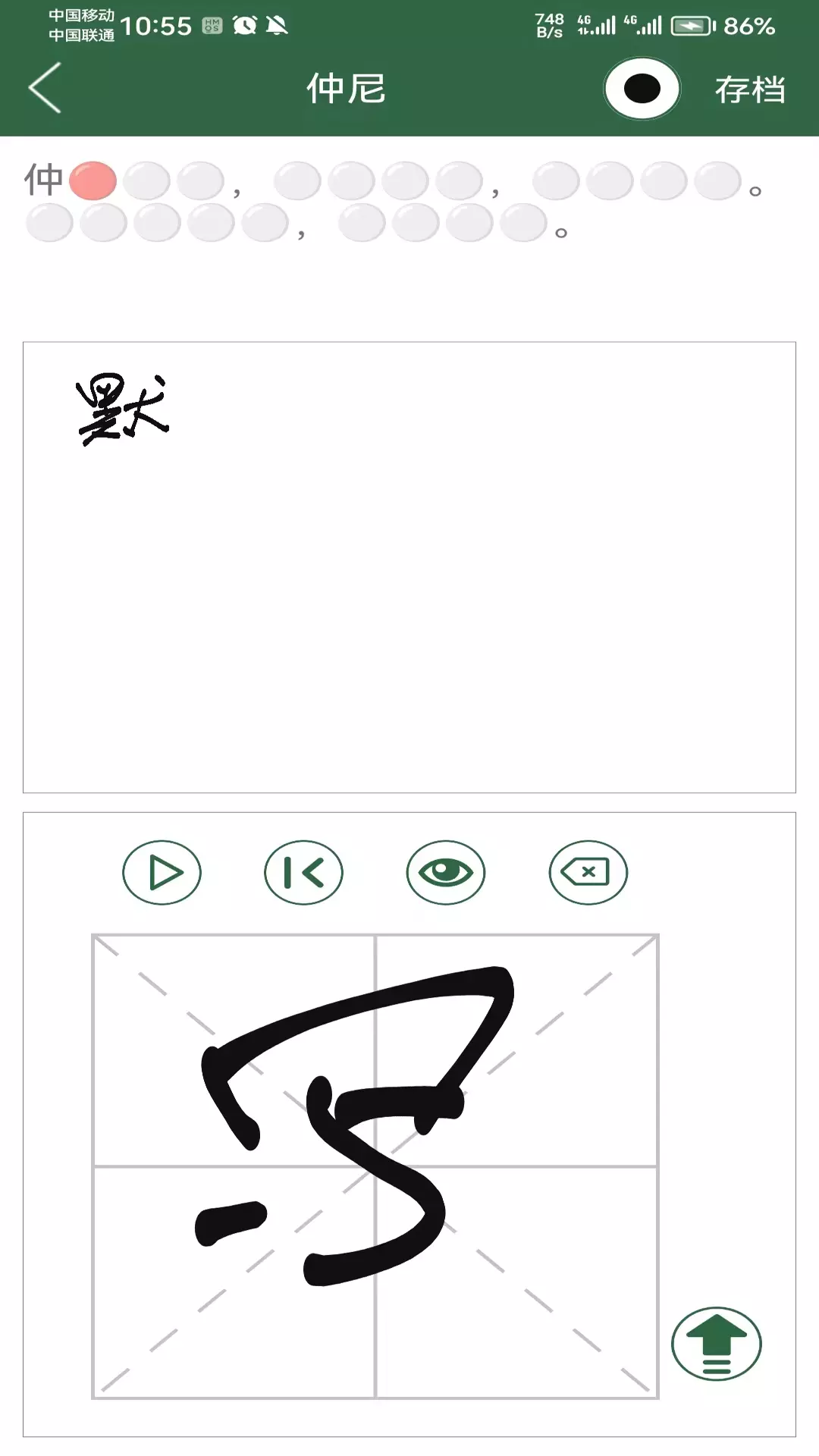Save progress with 存档
819x1456 pixels.
tap(749, 89)
